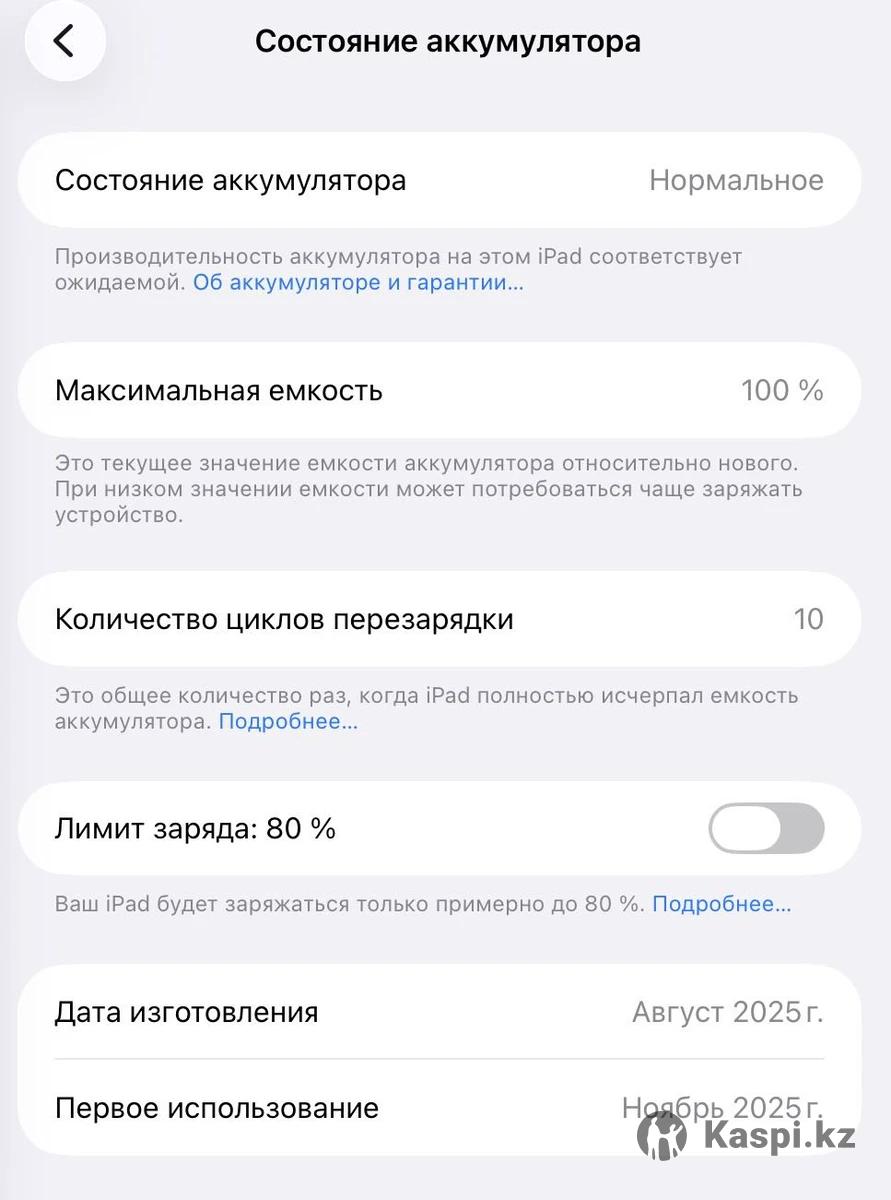This screenshot has height=1200, width=891.
Task: Open «Подробнее…» under the recharge cycle count
Action: coord(288,721)
